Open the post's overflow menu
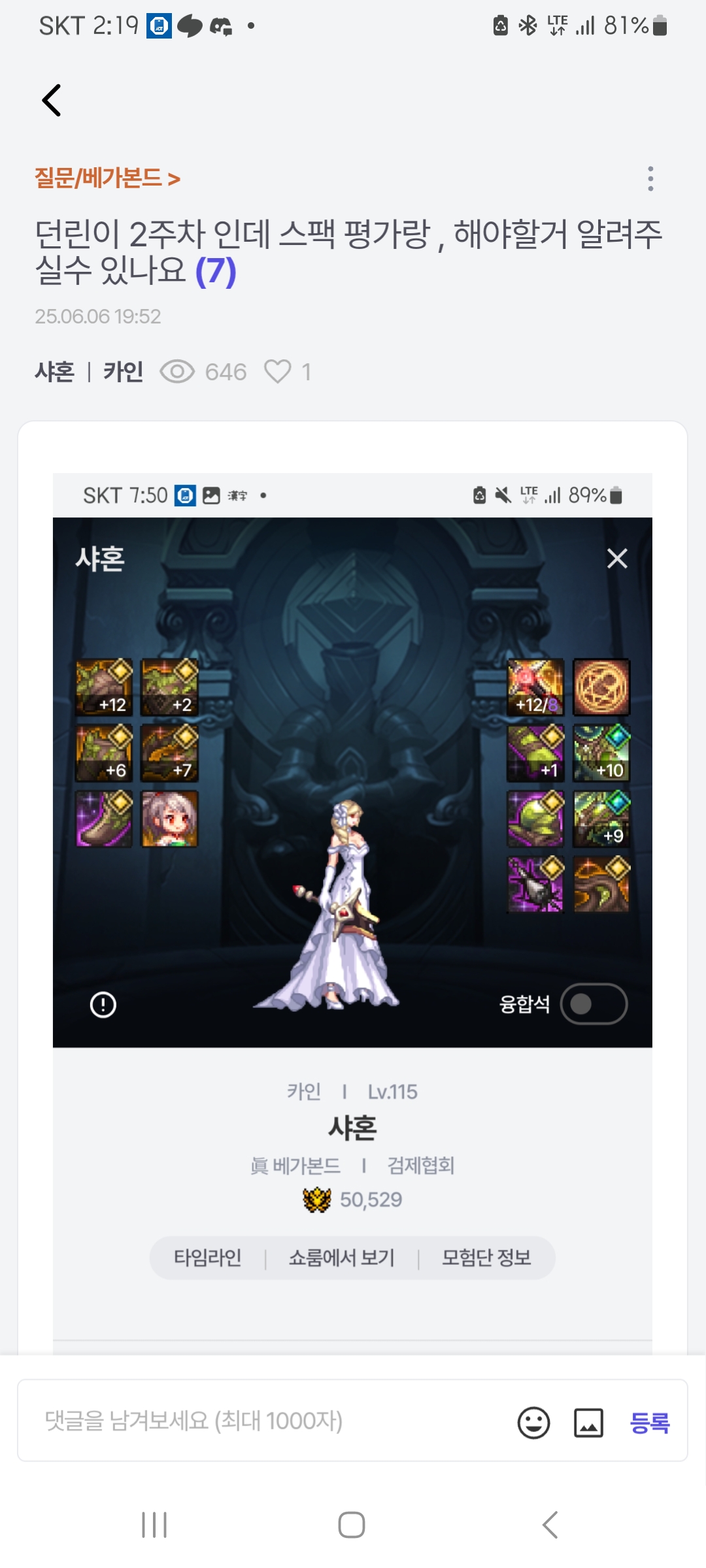Viewport: 706px width, 1568px height. pyautogui.click(x=650, y=178)
